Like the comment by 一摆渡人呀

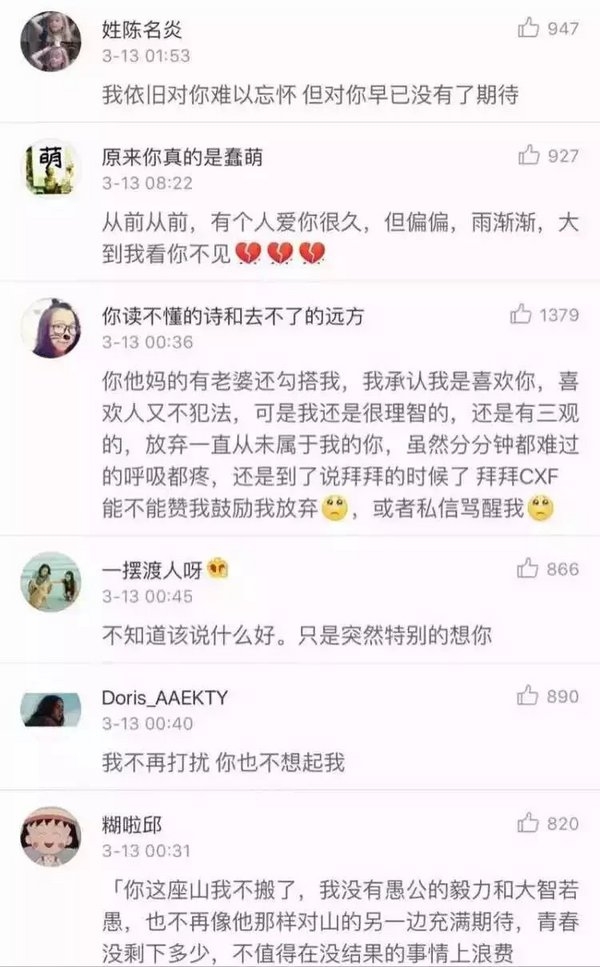click(x=528, y=568)
